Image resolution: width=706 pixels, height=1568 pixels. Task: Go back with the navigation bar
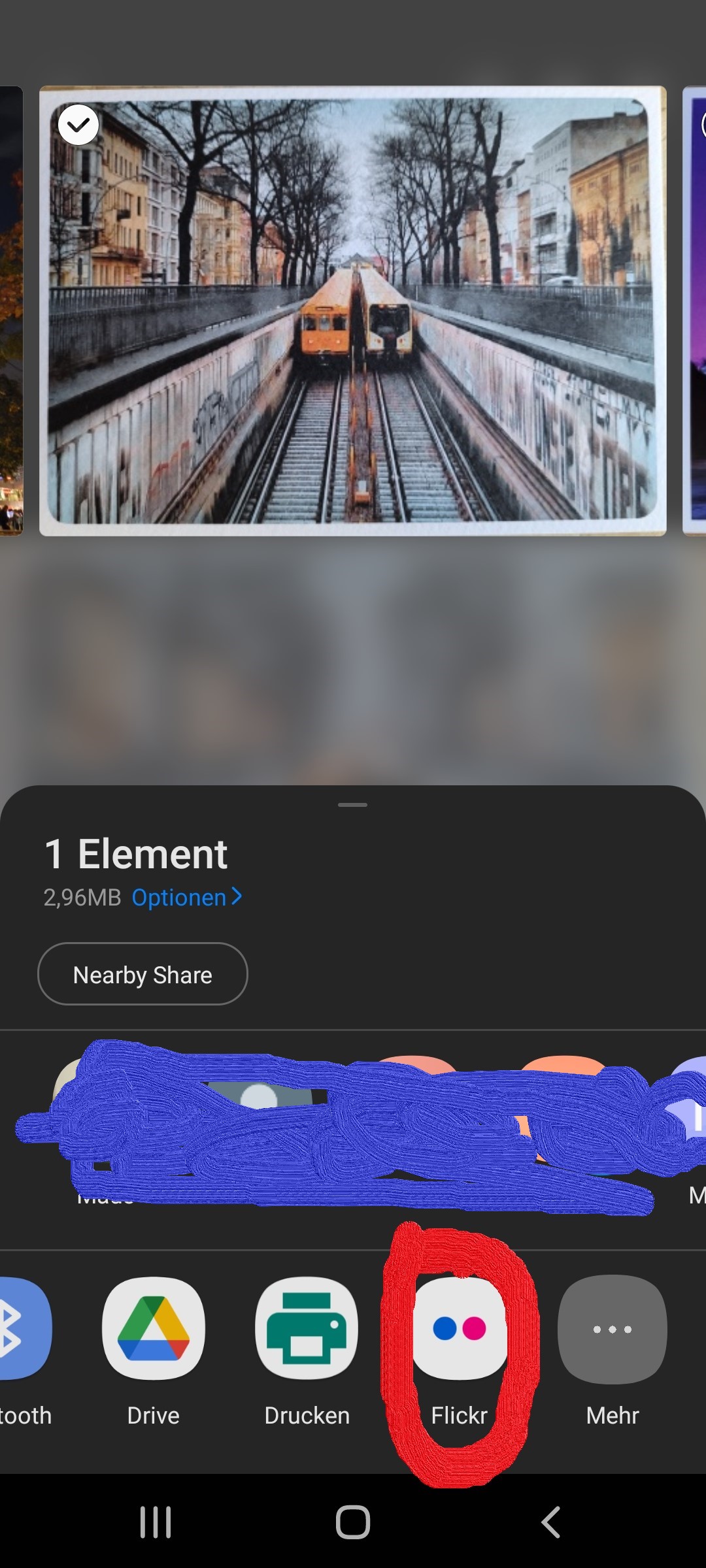551,1522
